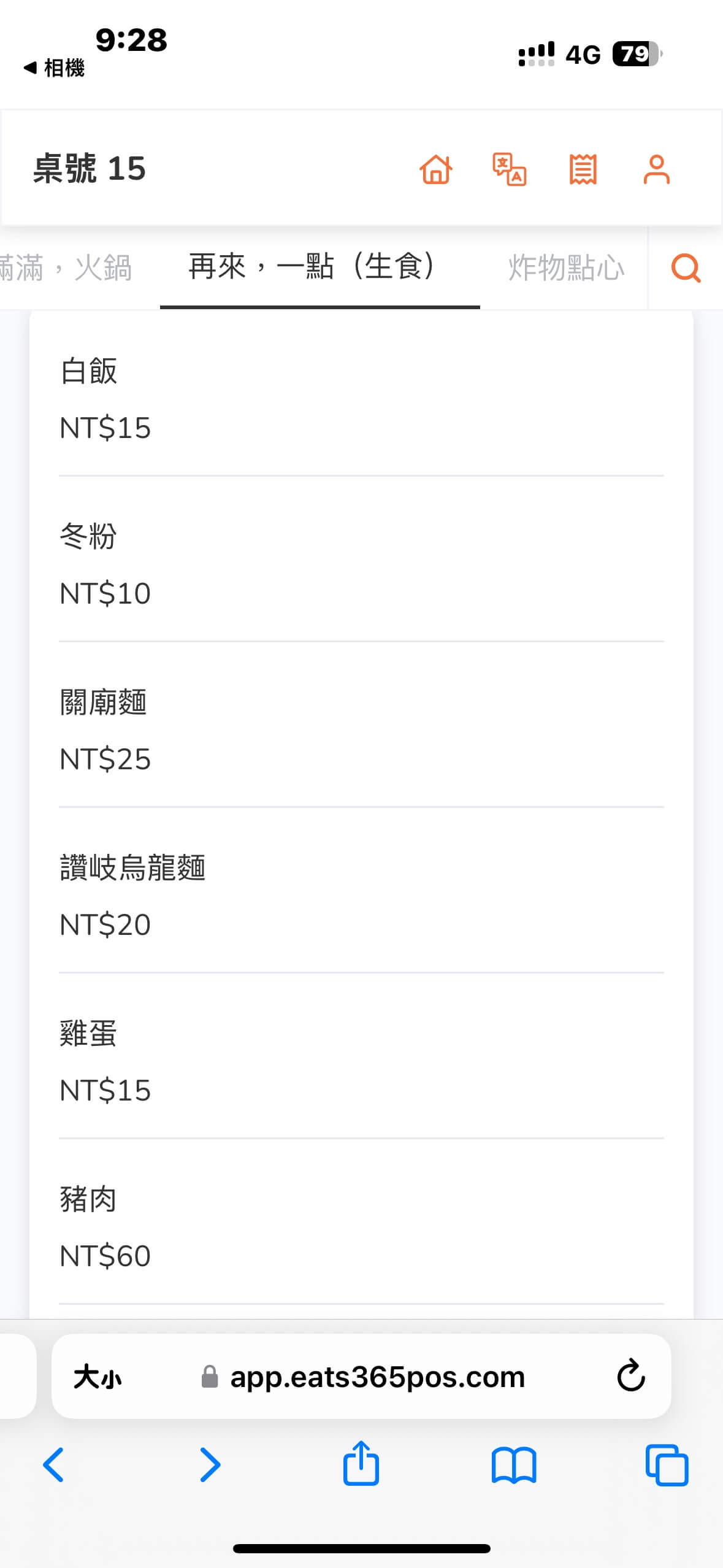Select the 冬粉 menu item
The width and height of the screenshot is (723, 1568).
click(361, 564)
